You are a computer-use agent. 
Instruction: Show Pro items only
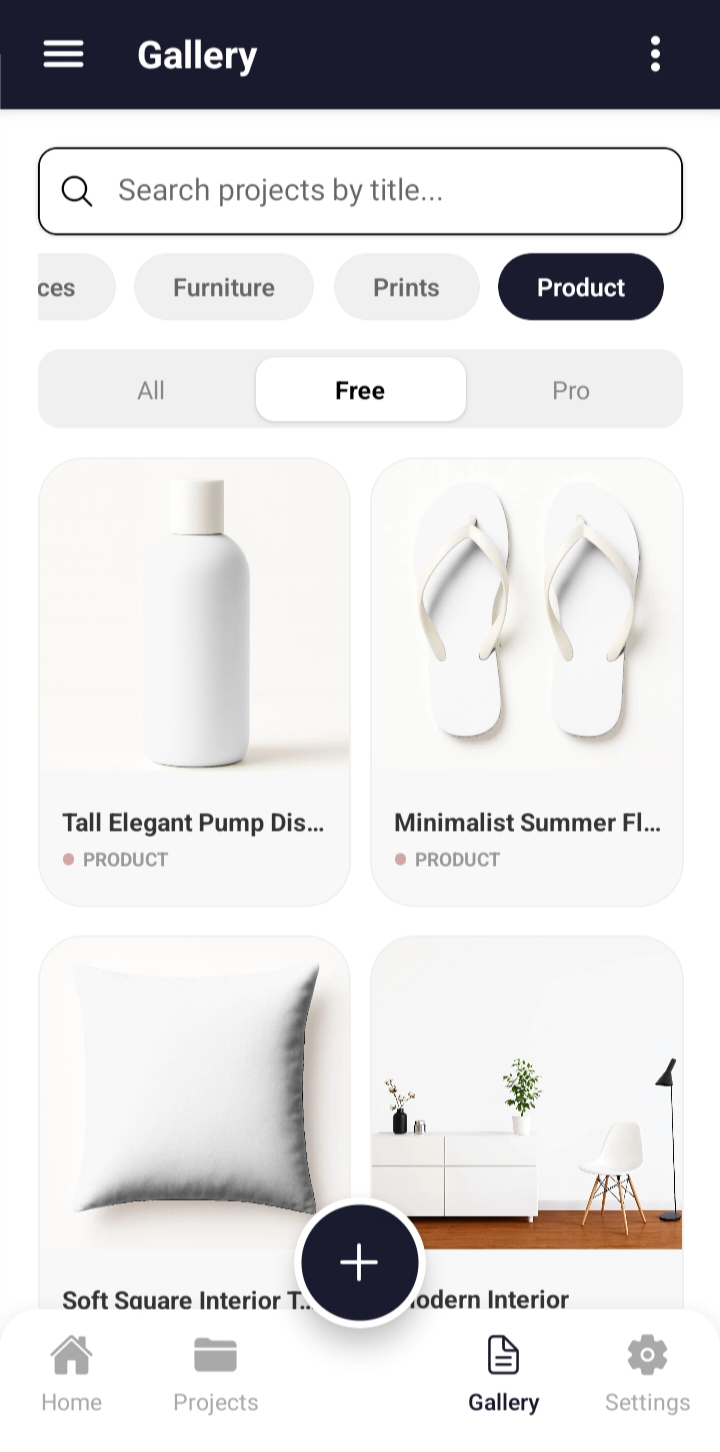pyautogui.click(x=571, y=390)
